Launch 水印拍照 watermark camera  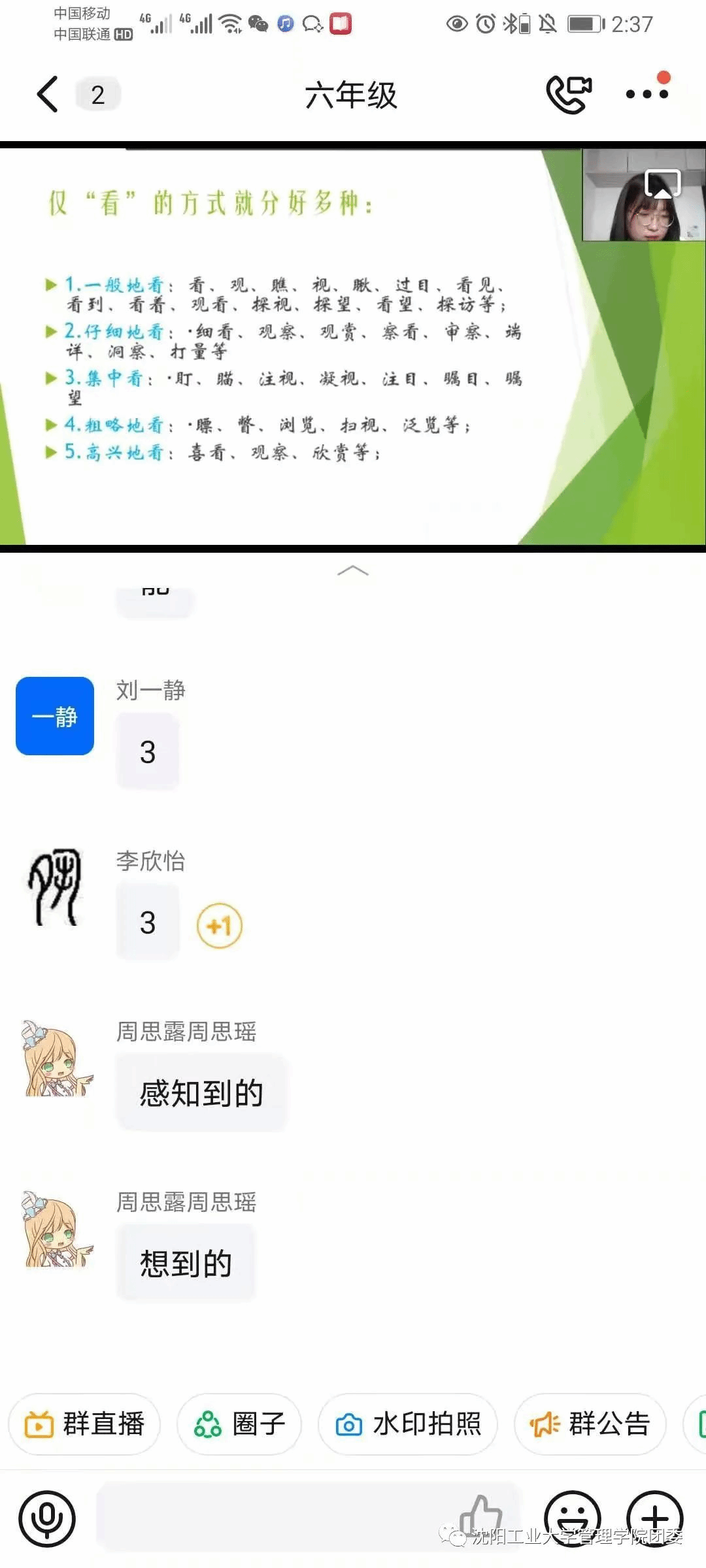(408, 1424)
